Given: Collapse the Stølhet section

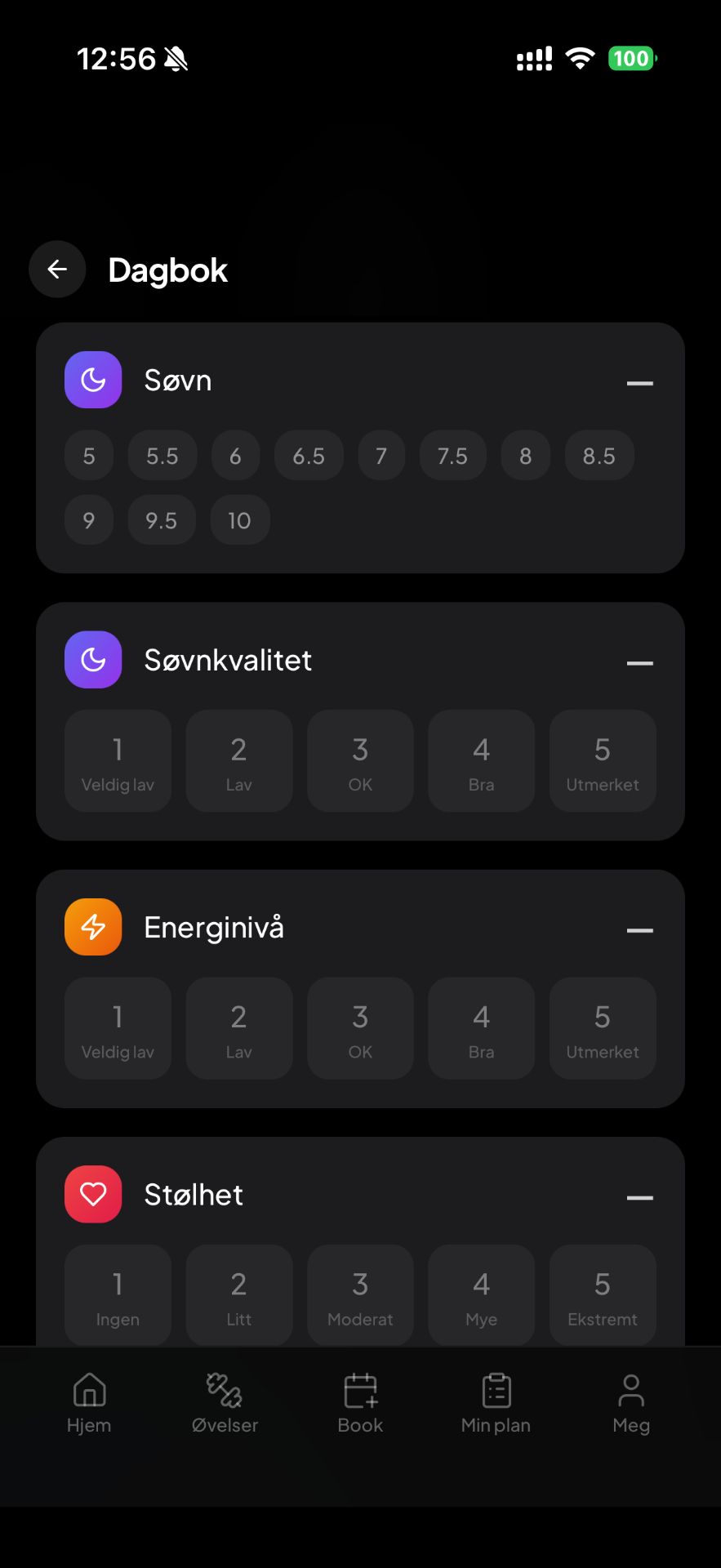Looking at the screenshot, I should click(x=640, y=1197).
